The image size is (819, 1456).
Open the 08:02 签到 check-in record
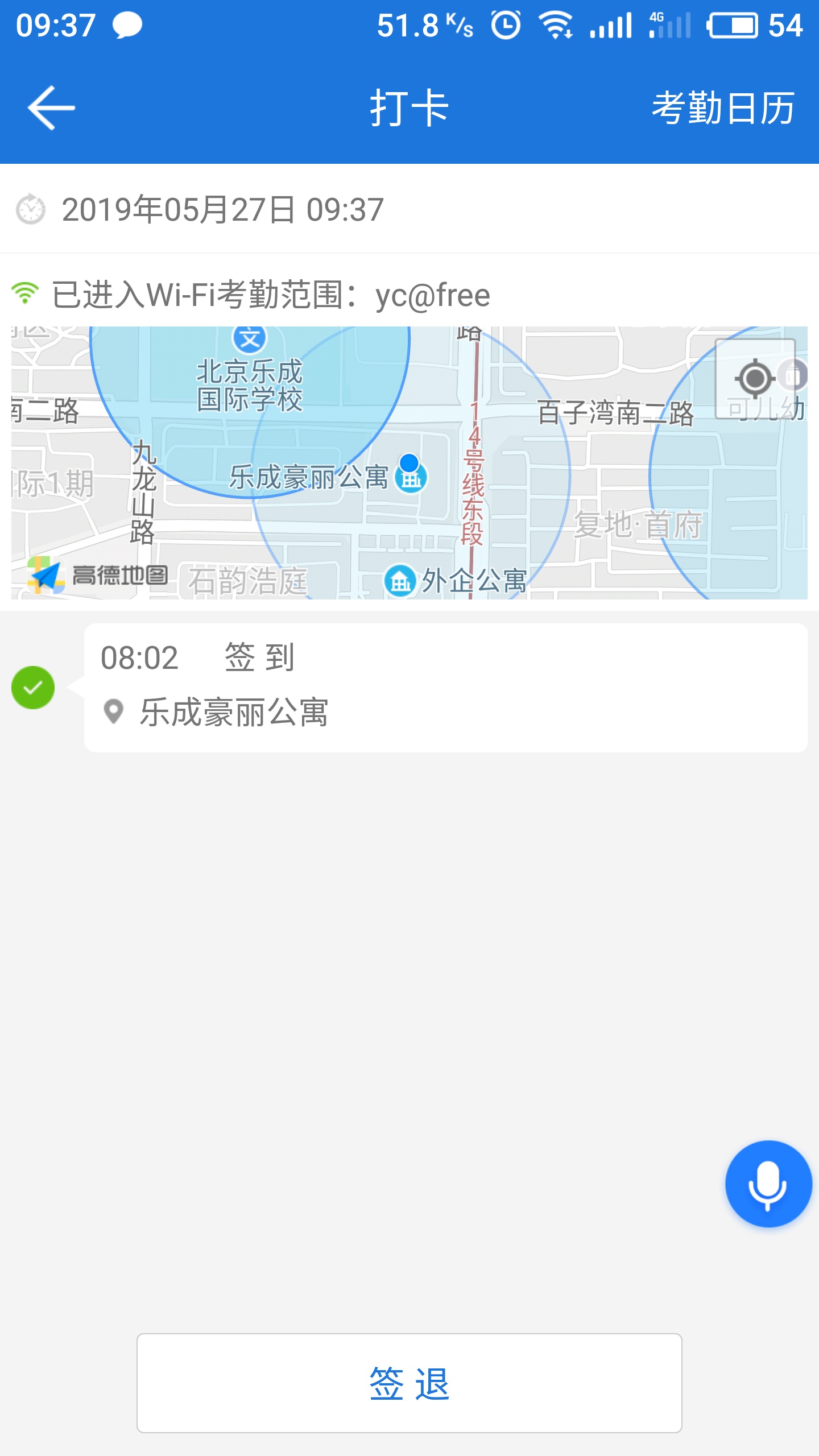(446, 687)
